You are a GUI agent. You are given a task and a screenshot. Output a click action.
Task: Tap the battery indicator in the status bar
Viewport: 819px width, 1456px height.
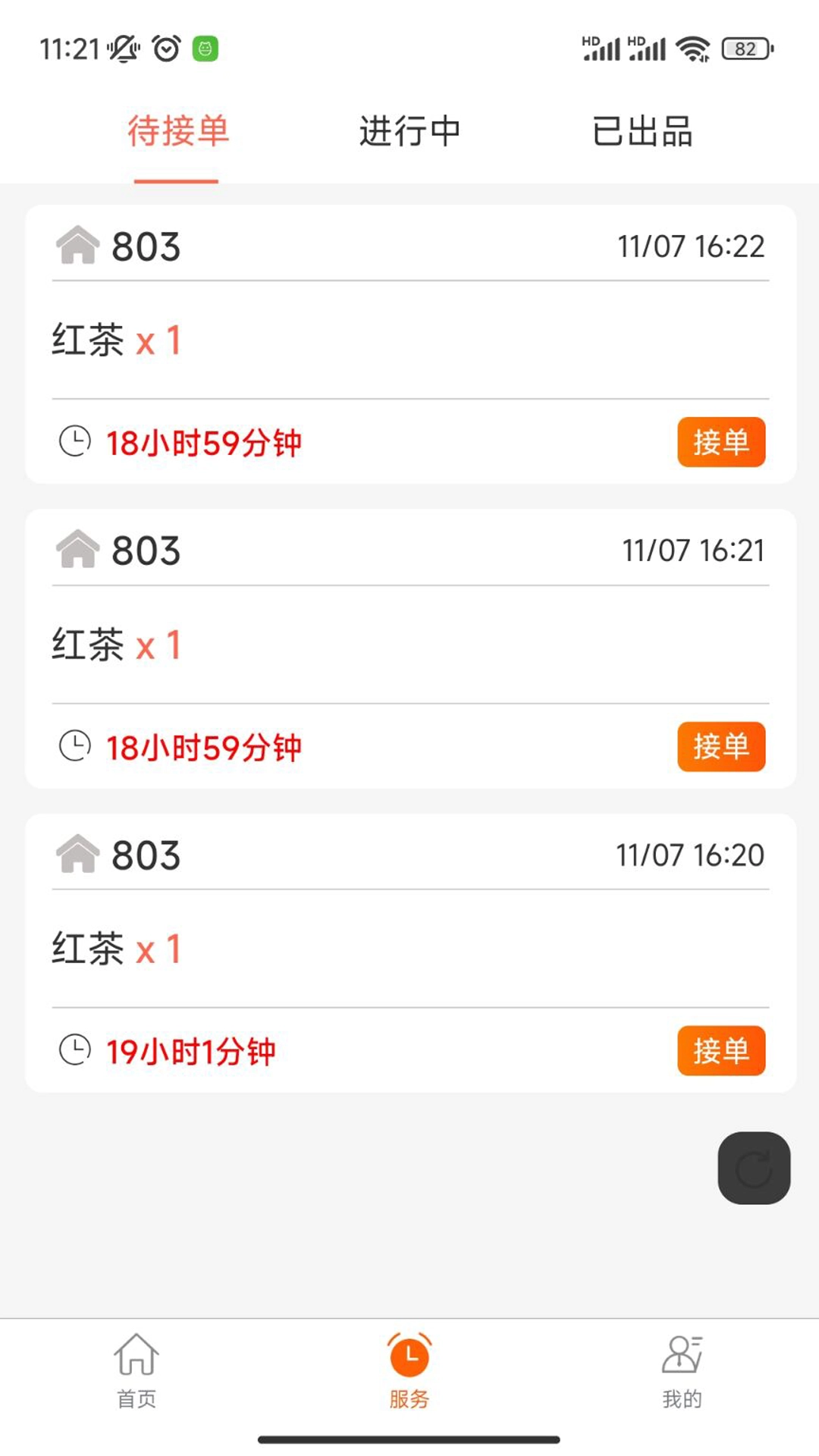(744, 47)
